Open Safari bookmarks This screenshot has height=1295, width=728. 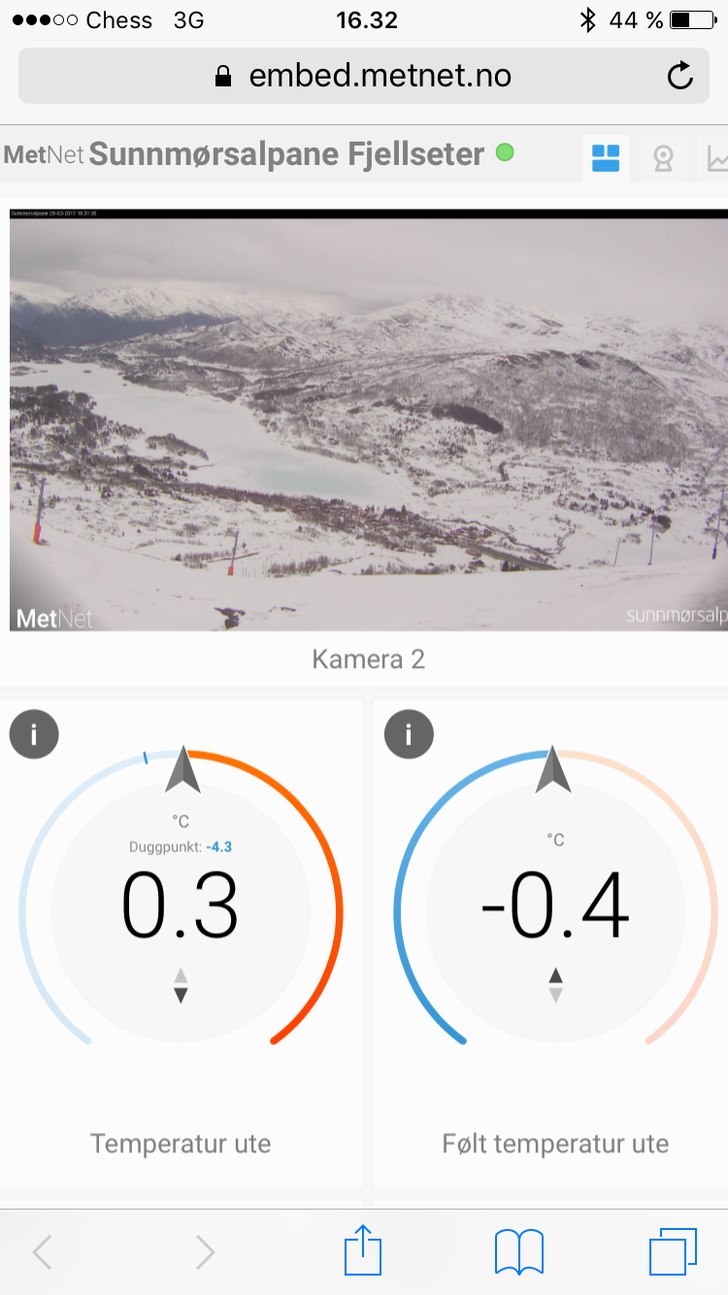pyautogui.click(x=519, y=1251)
